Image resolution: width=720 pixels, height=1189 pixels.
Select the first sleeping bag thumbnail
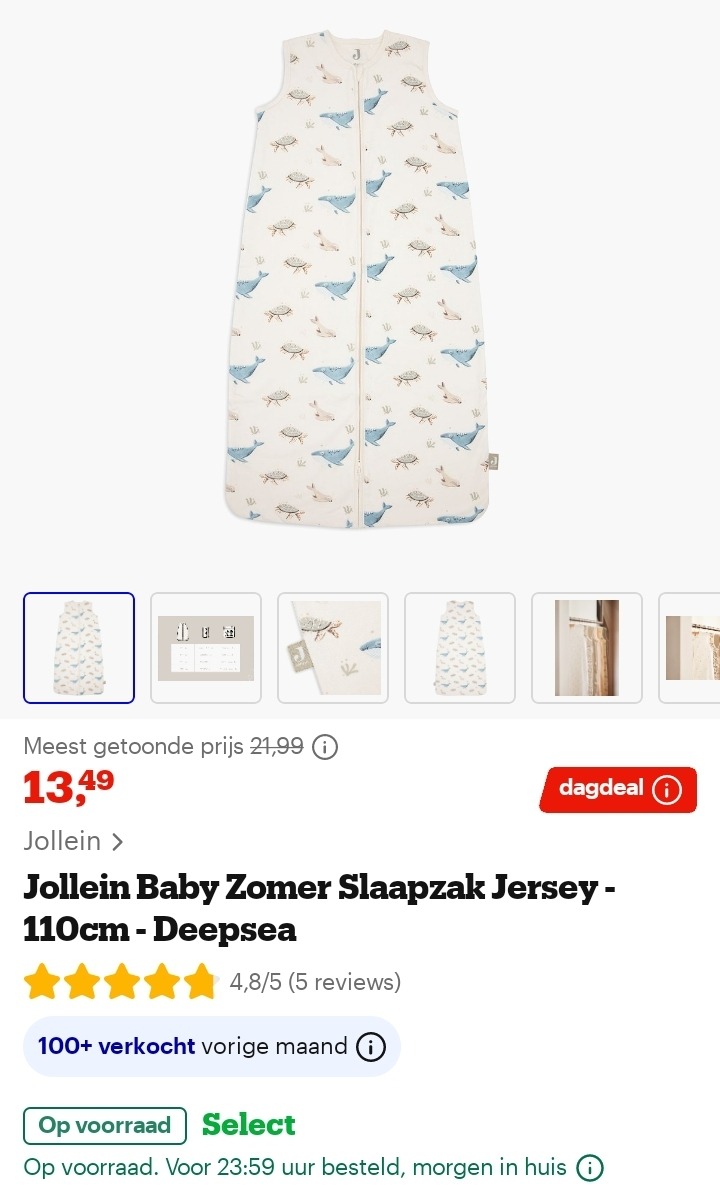(x=79, y=647)
